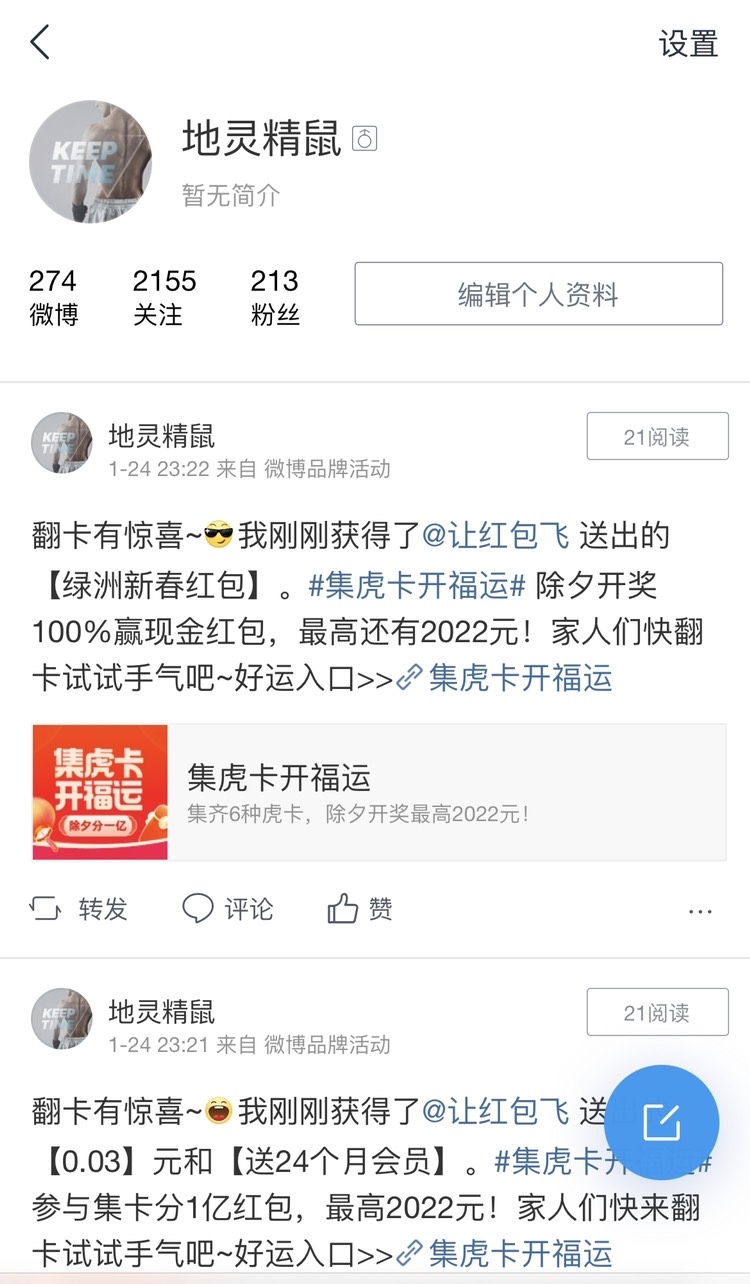Go back using the top-left arrow

(x=40, y=43)
